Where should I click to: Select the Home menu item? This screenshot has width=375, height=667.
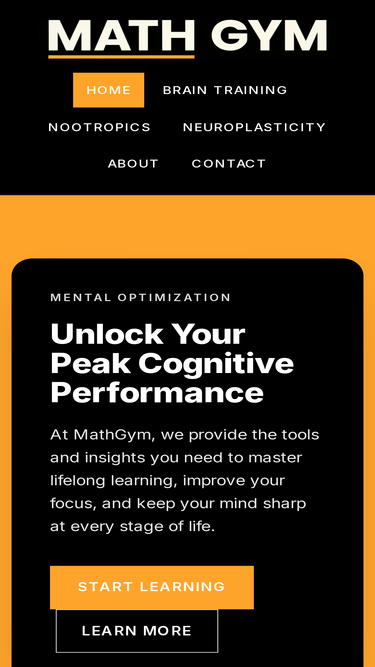pyautogui.click(x=108, y=90)
